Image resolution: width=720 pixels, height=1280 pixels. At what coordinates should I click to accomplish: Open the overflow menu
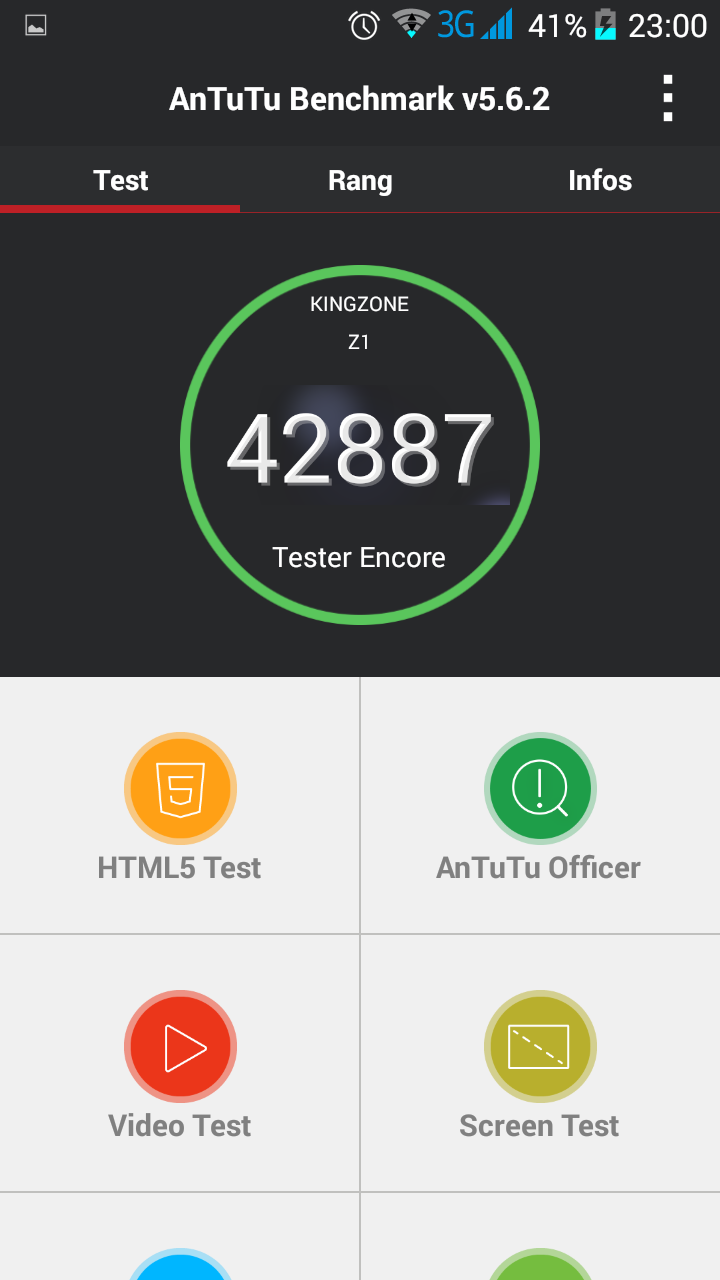pos(667,99)
